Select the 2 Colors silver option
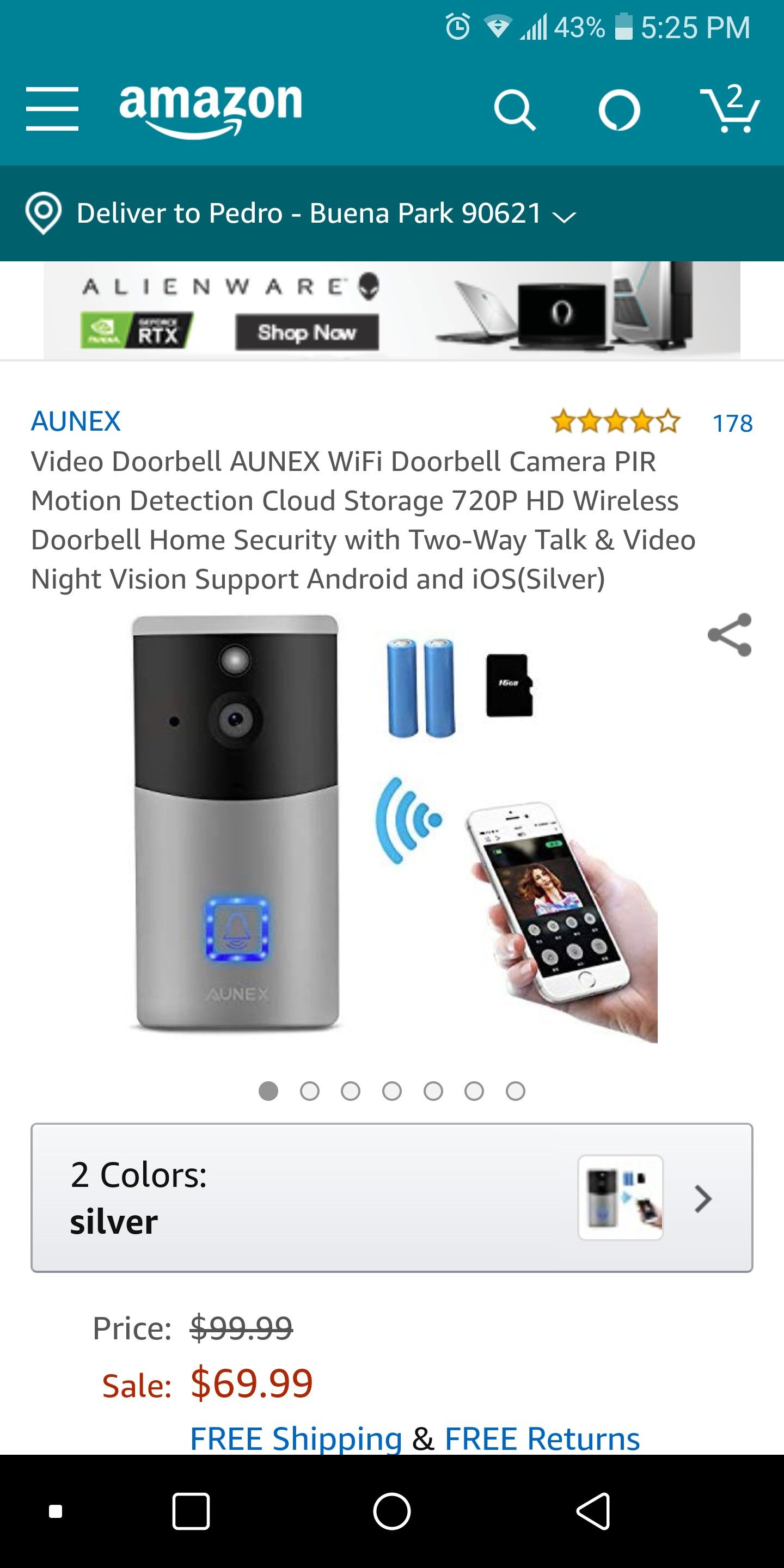 click(392, 1198)
